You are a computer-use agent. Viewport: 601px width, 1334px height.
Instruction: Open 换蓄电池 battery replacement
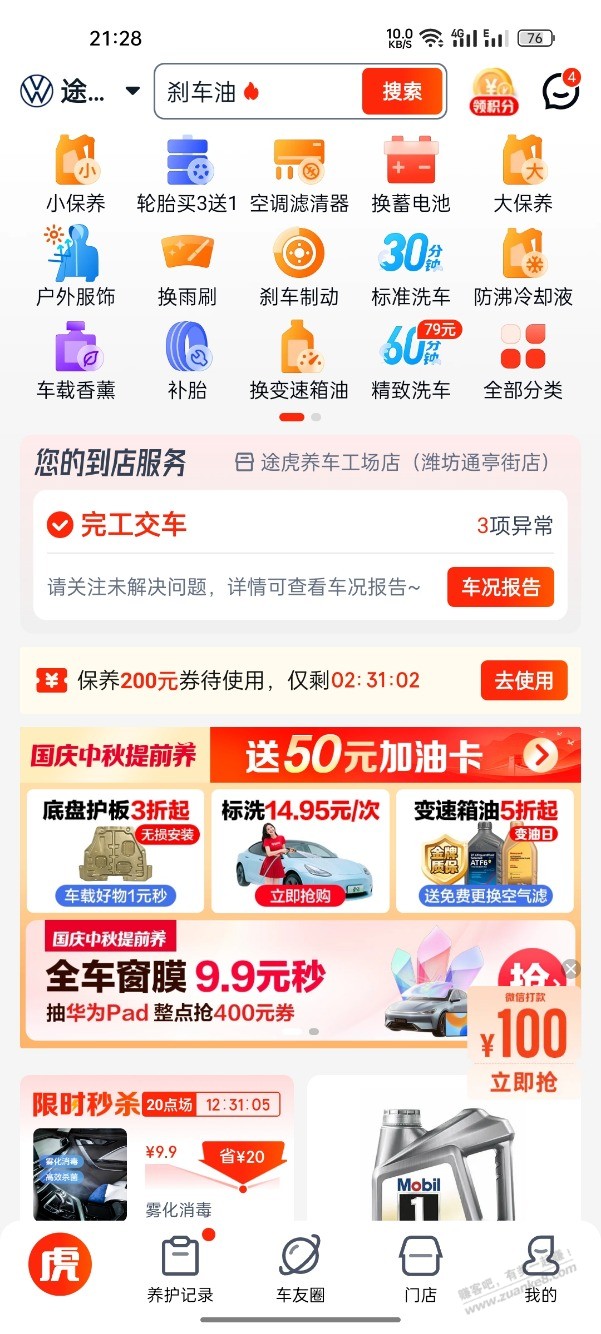point(411,173)
